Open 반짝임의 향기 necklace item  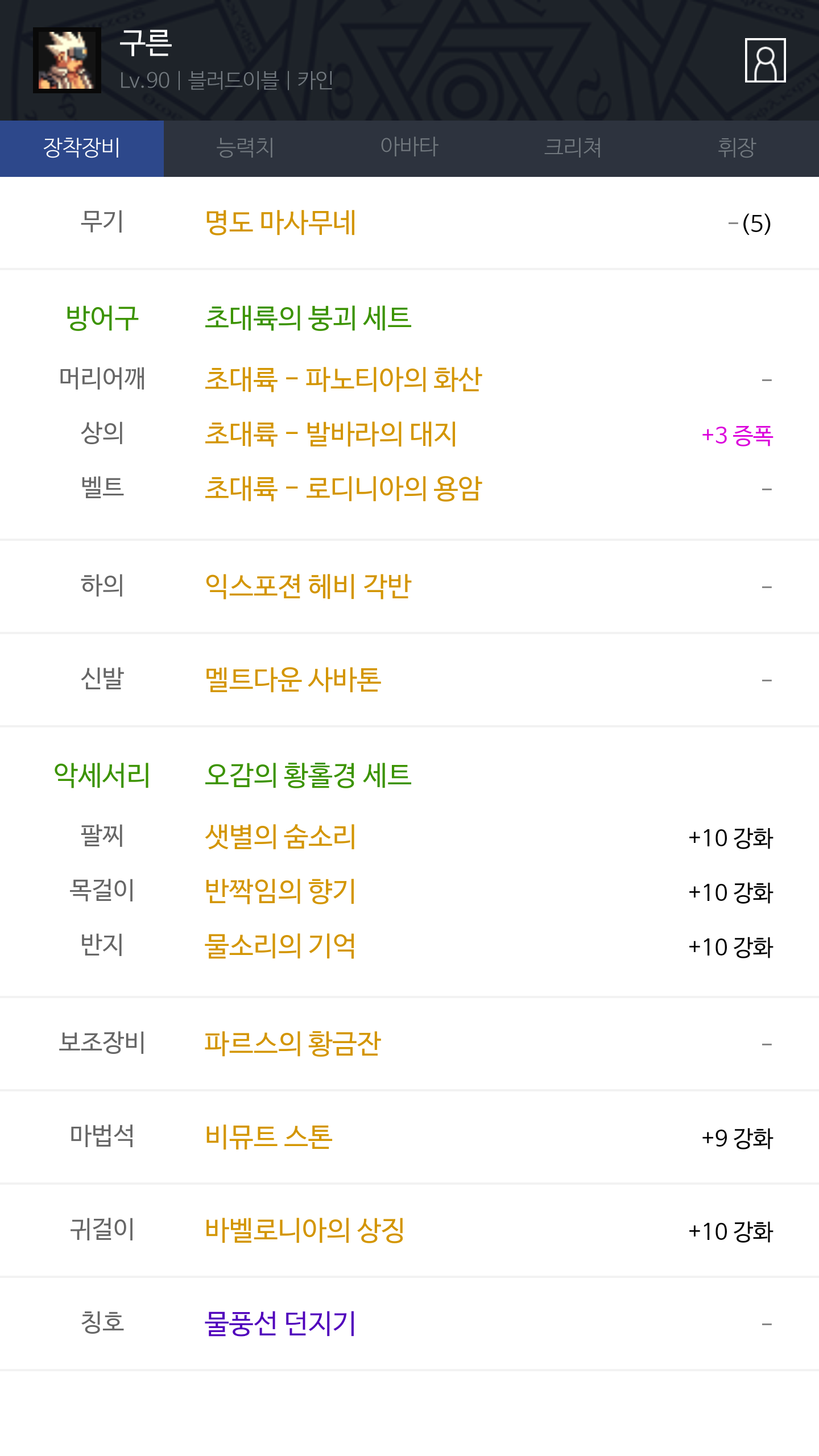click(280, 891)
